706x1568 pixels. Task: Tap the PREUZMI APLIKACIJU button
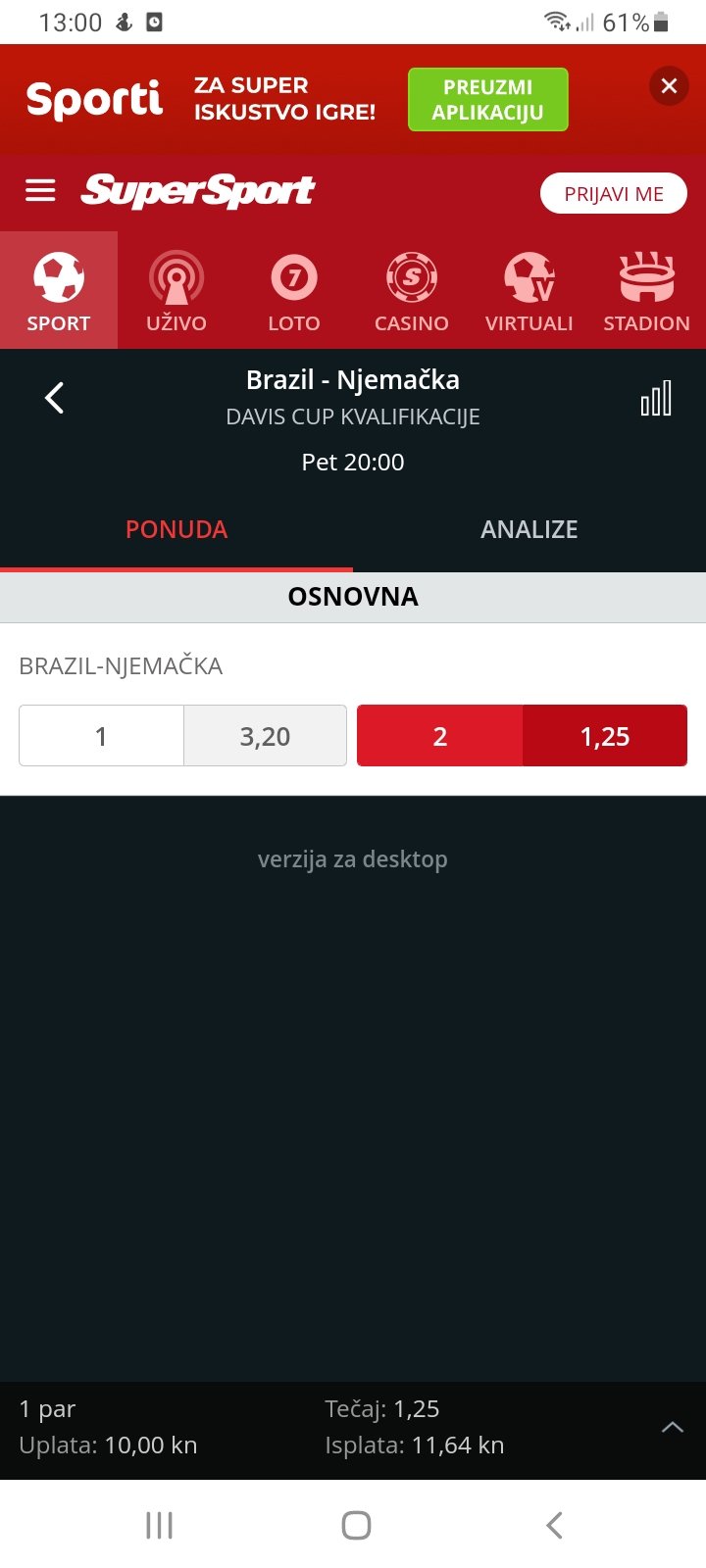[488, 100]
